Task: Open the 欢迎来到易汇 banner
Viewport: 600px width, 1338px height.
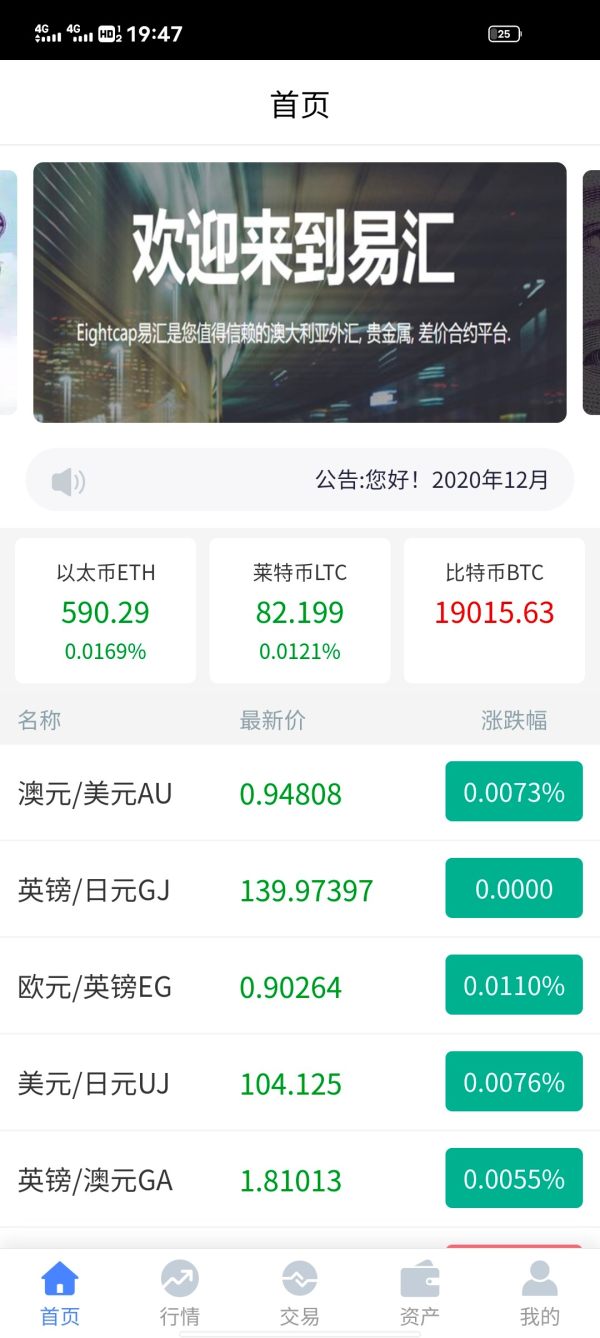Action: pos(300,292)
